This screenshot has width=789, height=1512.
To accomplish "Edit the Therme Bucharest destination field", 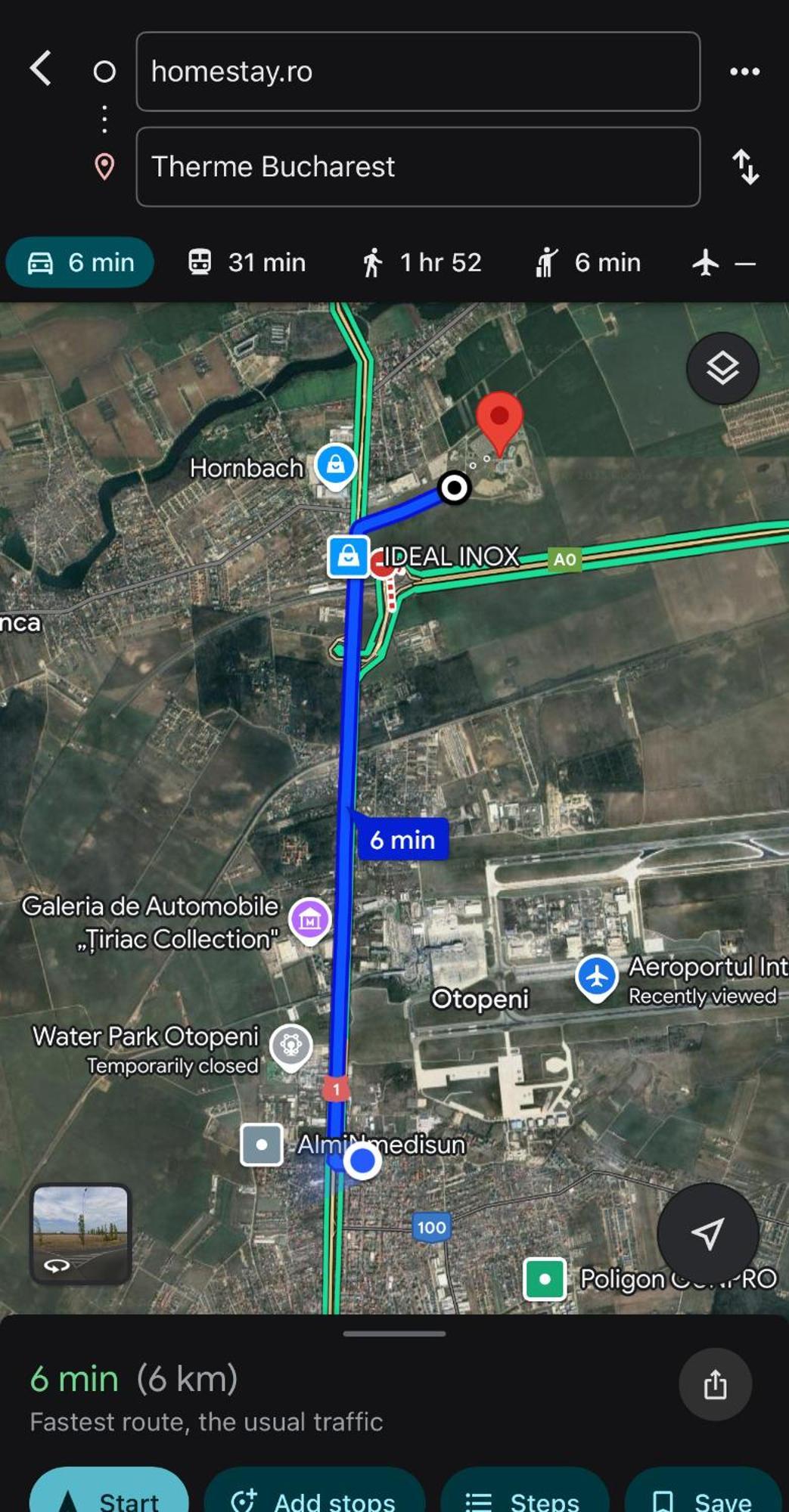I will 418,167.
